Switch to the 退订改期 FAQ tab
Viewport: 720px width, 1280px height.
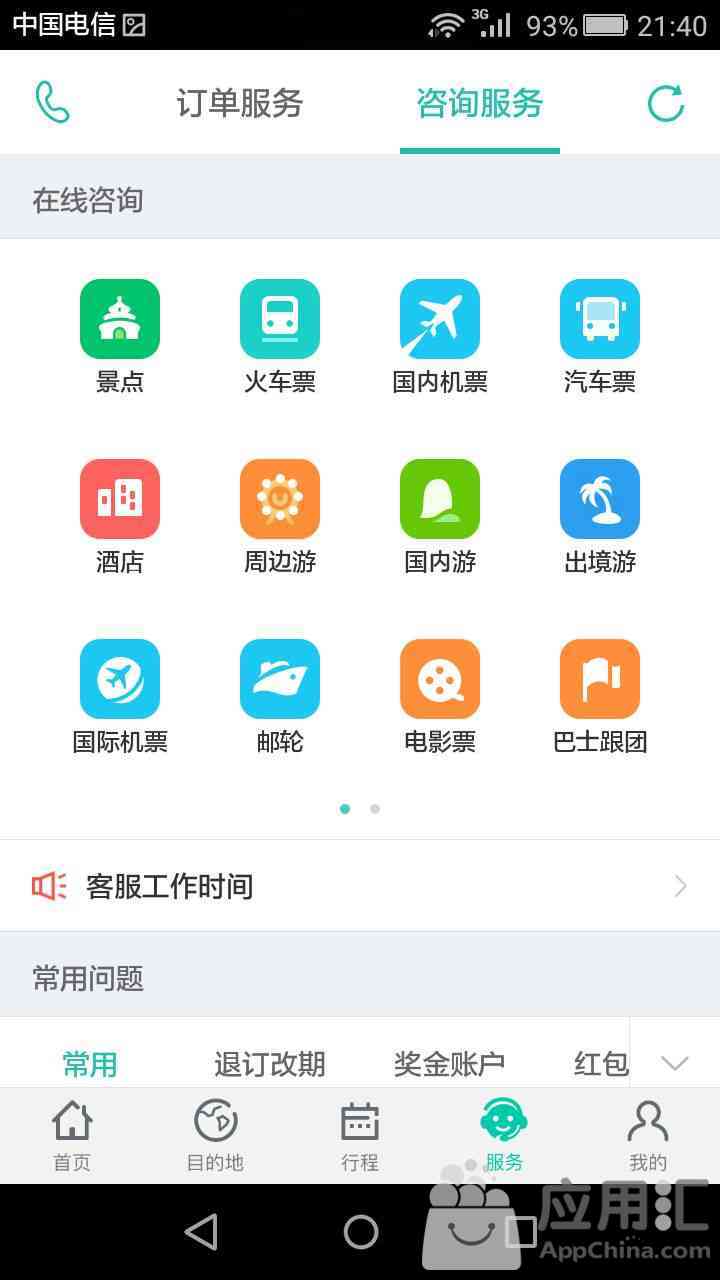tap(269, 1063)
